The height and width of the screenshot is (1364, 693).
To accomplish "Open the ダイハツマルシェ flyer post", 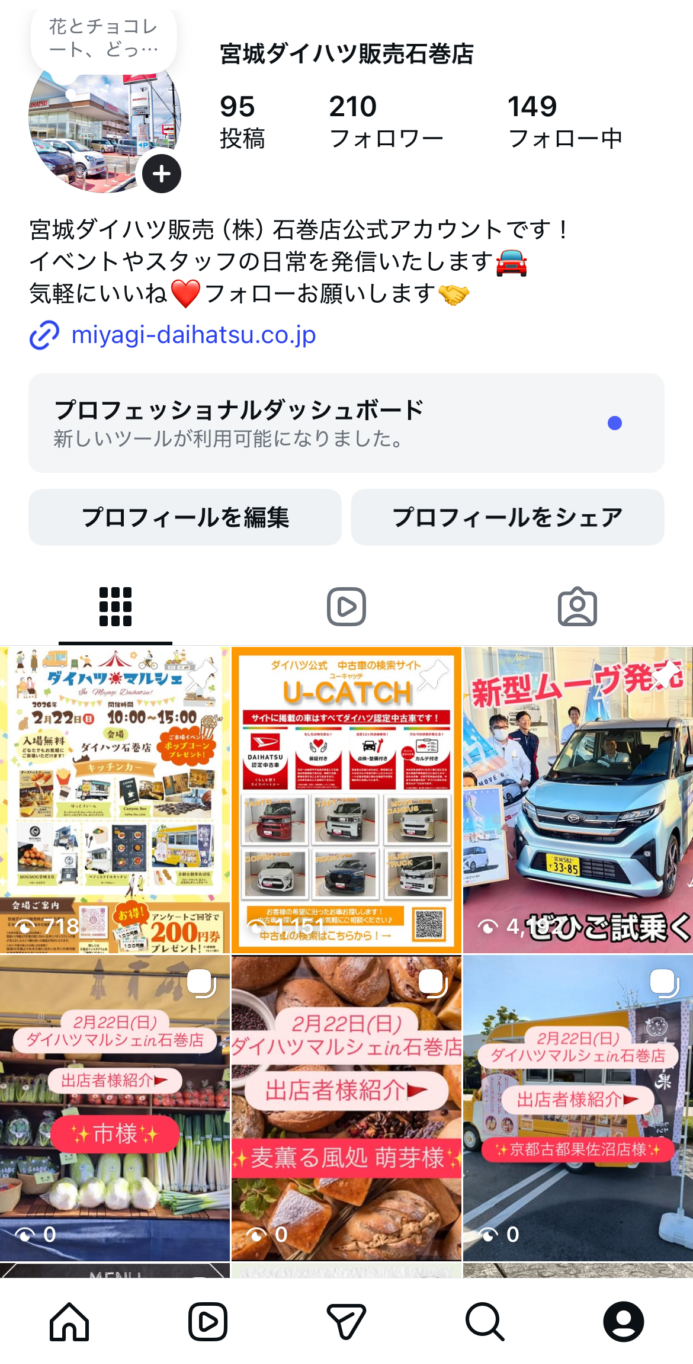I will (115, 800).
